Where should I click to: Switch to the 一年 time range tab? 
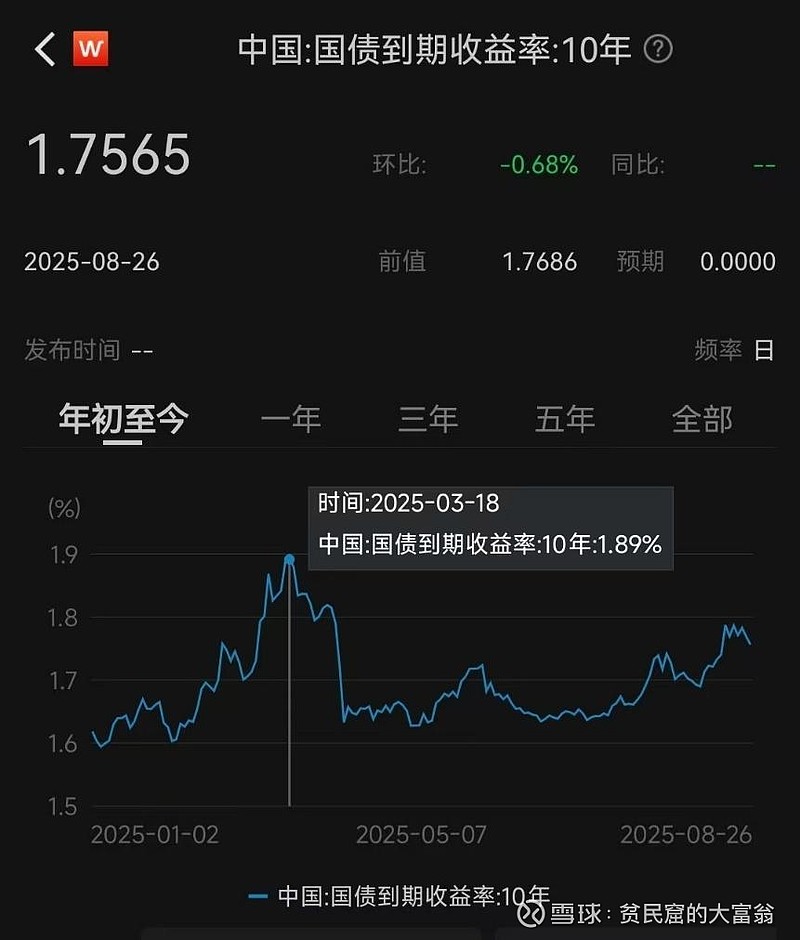pyautogui.click(x=291, y=419)
